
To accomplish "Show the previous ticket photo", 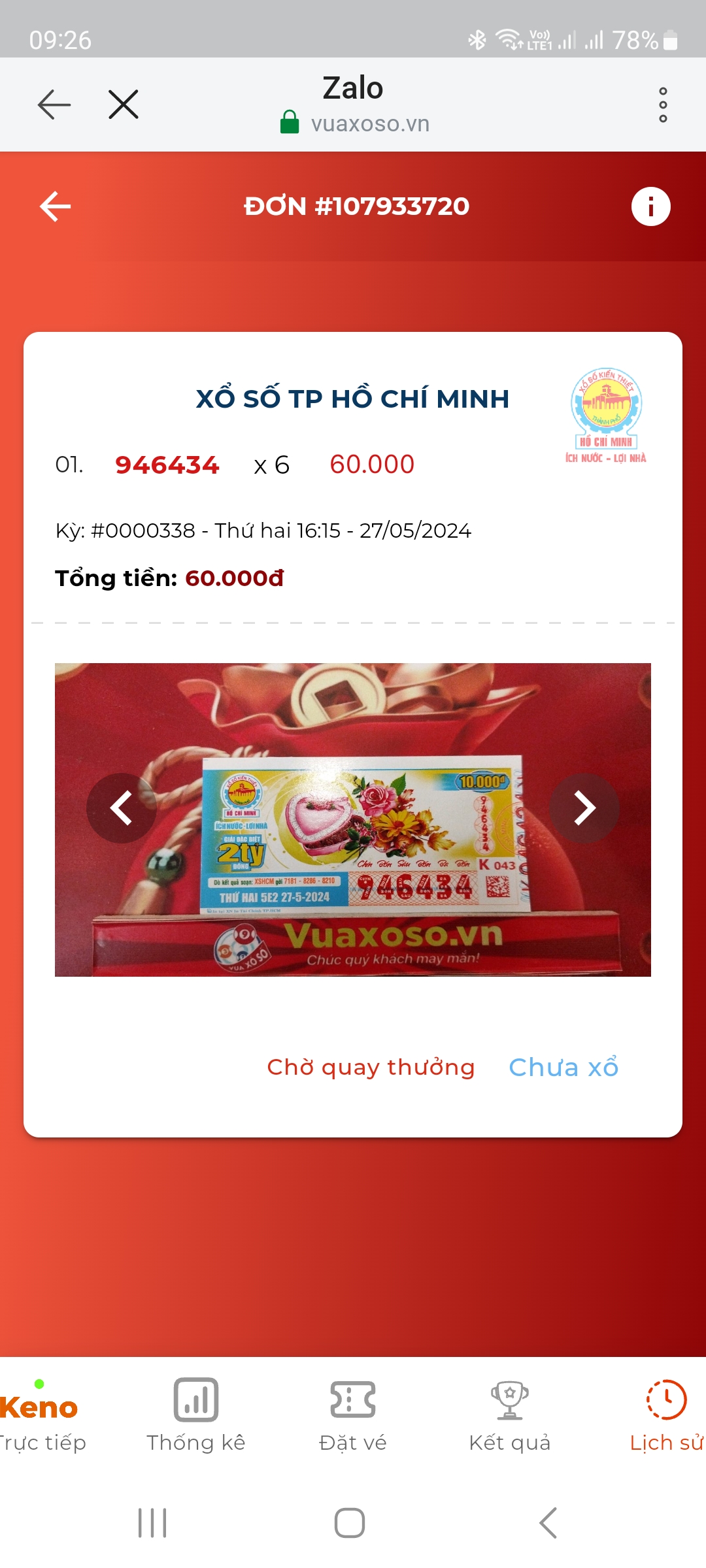I will pyautogui.click(x=122, y=808).
